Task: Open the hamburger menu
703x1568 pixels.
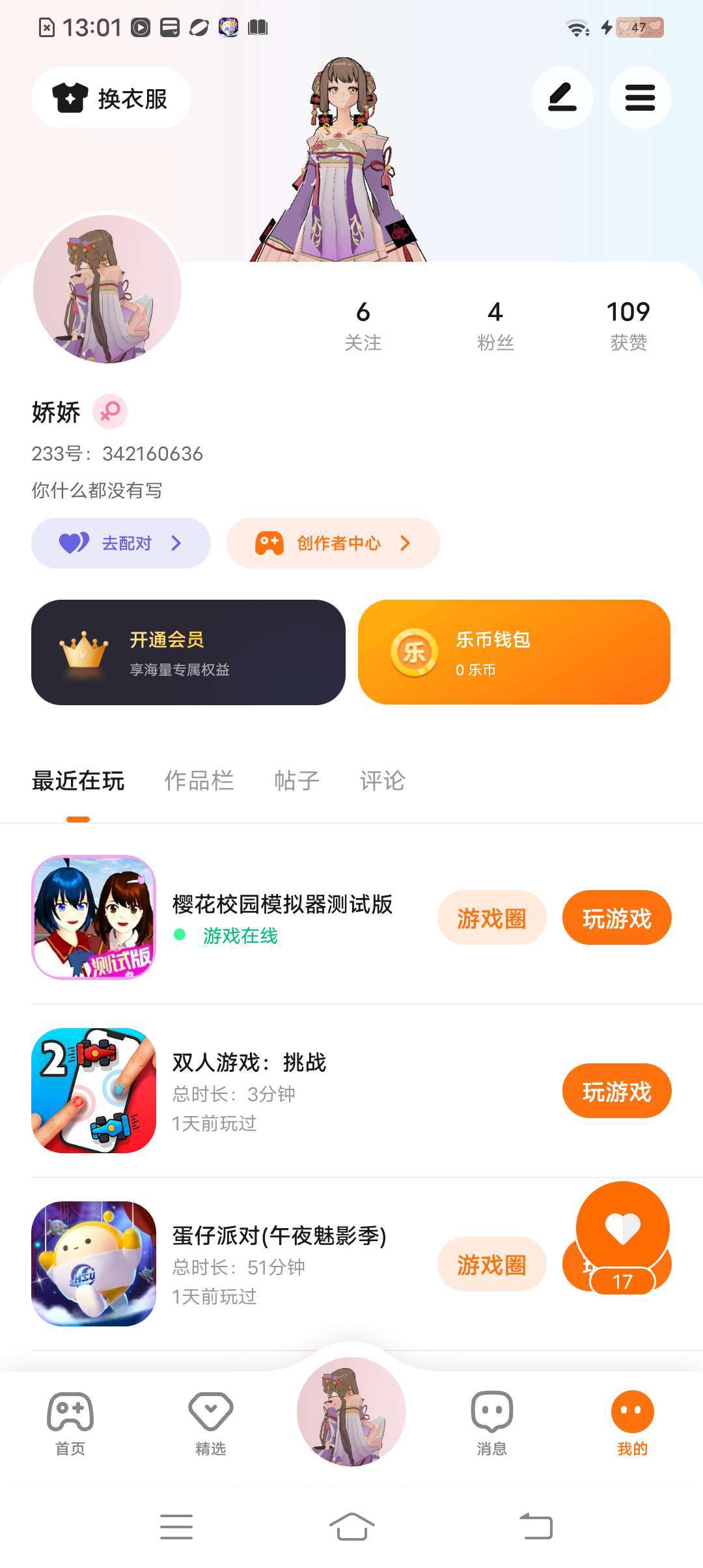Action: 640,98
